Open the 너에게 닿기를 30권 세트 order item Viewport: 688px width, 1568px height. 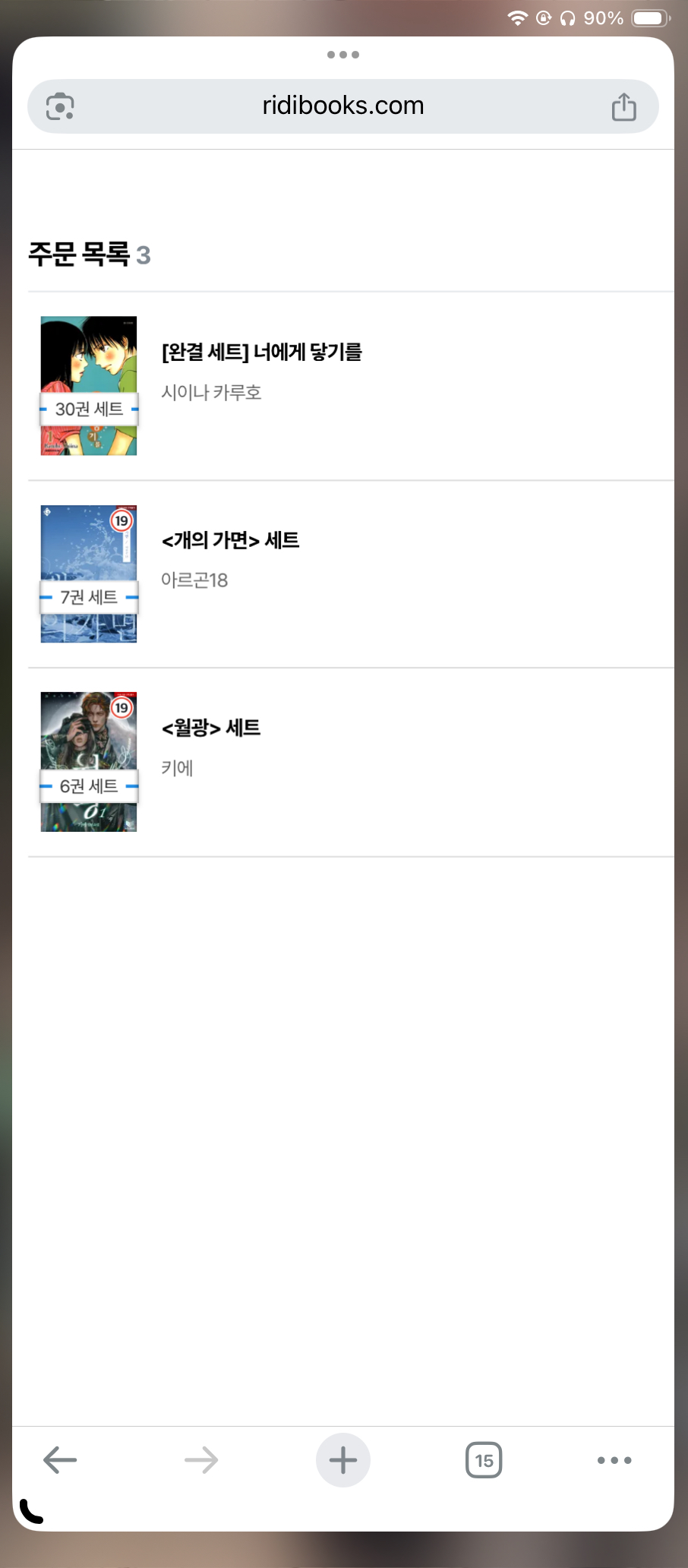pos(261,352)
